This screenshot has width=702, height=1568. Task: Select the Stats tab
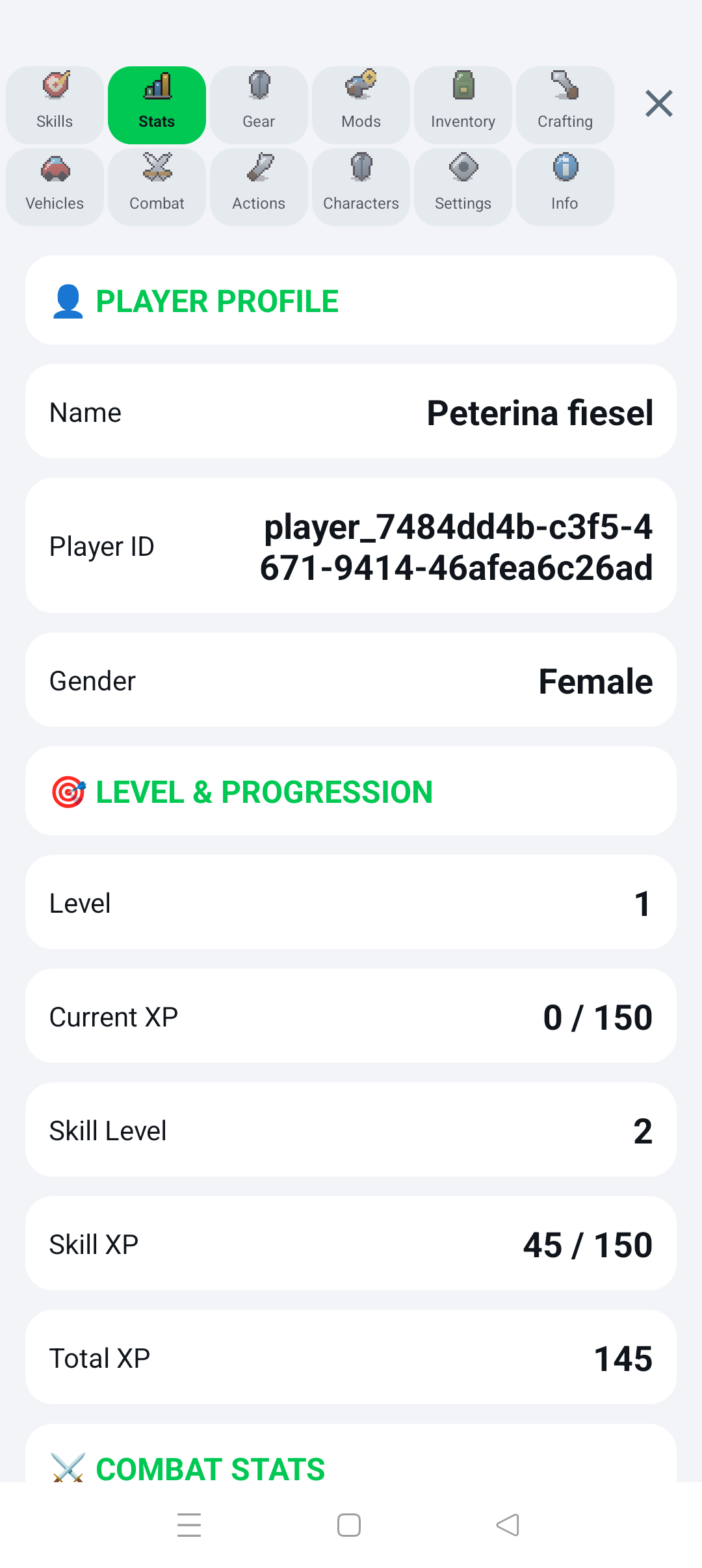[x=157, y=105]
